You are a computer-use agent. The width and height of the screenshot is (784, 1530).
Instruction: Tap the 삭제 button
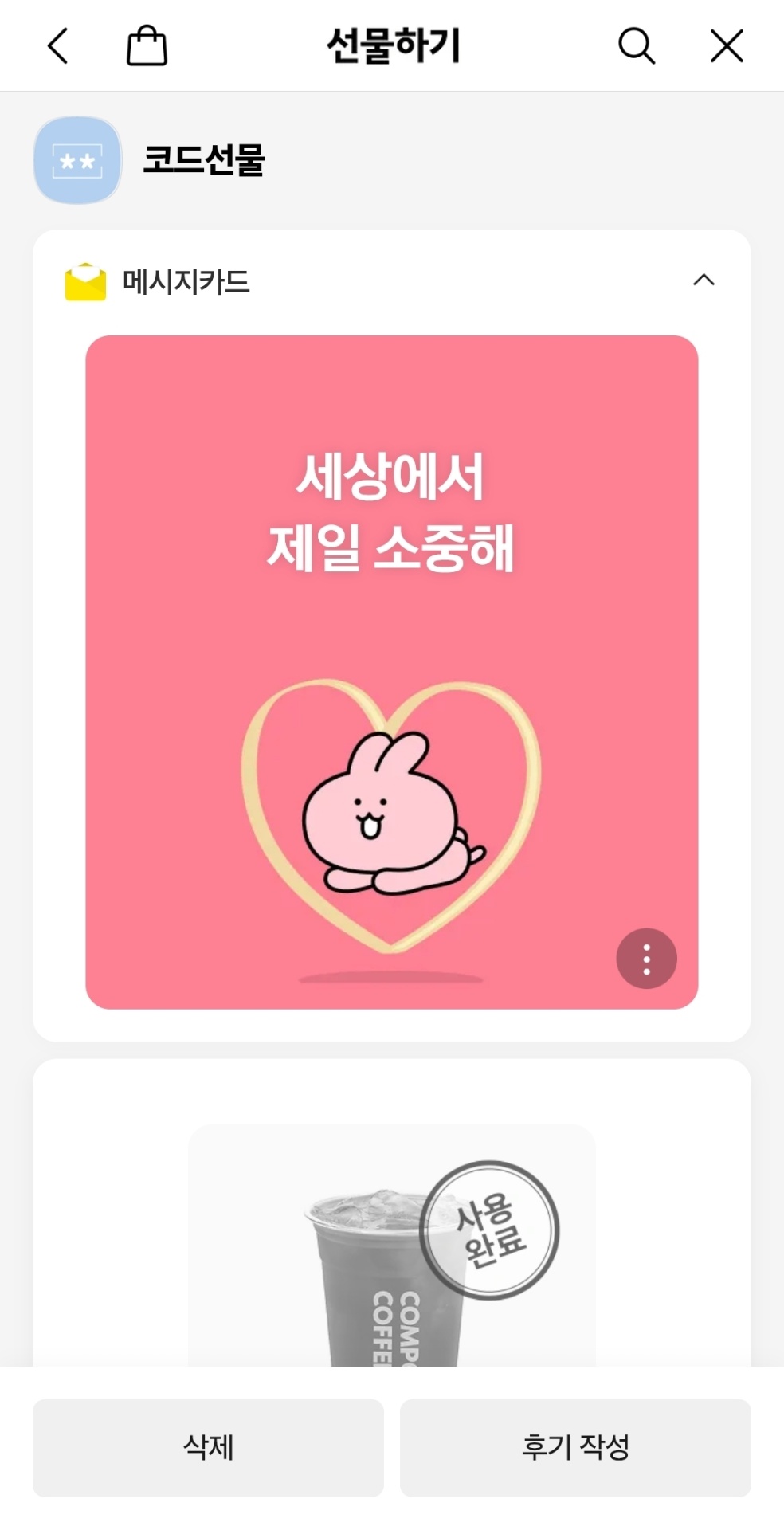point(208,1447)
